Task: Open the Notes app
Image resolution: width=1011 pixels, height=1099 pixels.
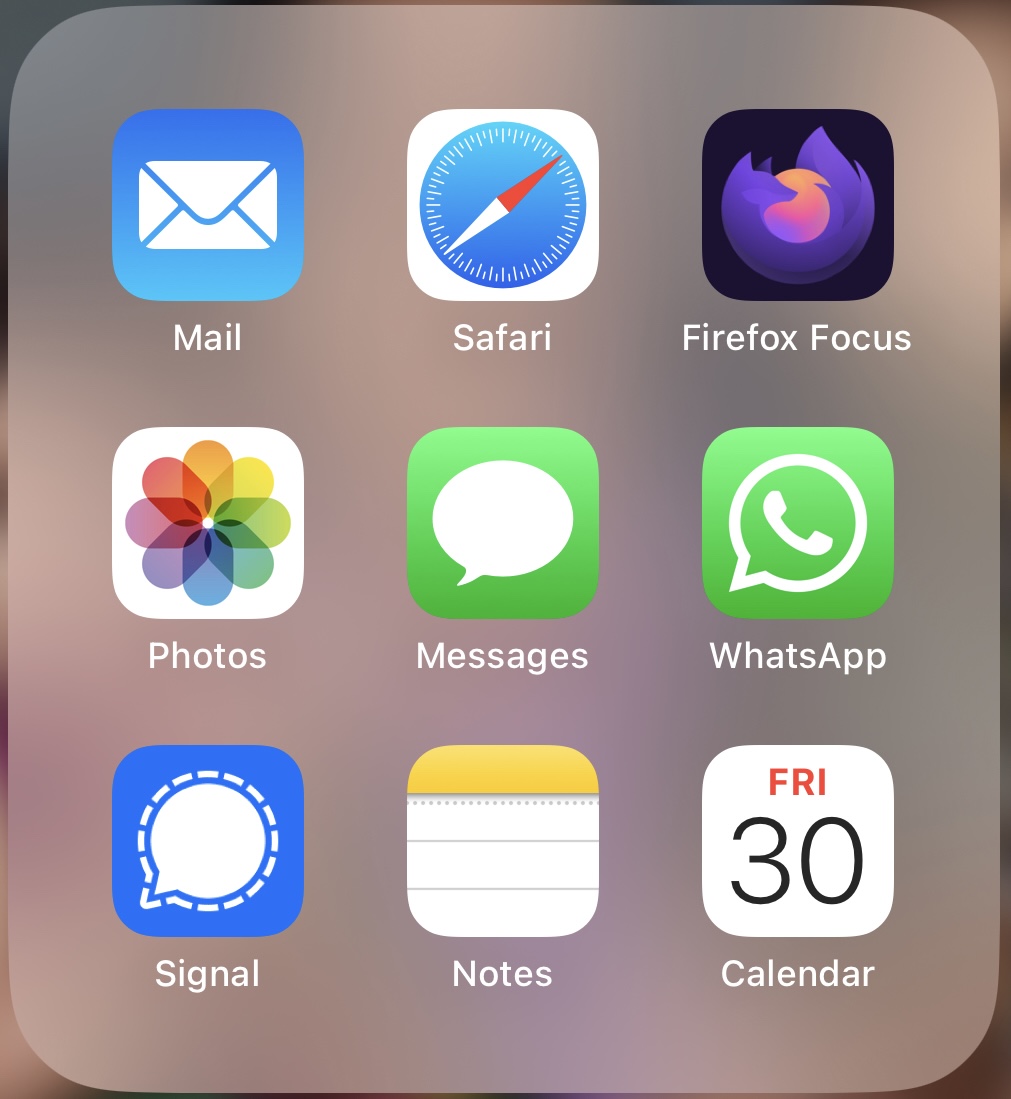Action: tap(502, 841)
